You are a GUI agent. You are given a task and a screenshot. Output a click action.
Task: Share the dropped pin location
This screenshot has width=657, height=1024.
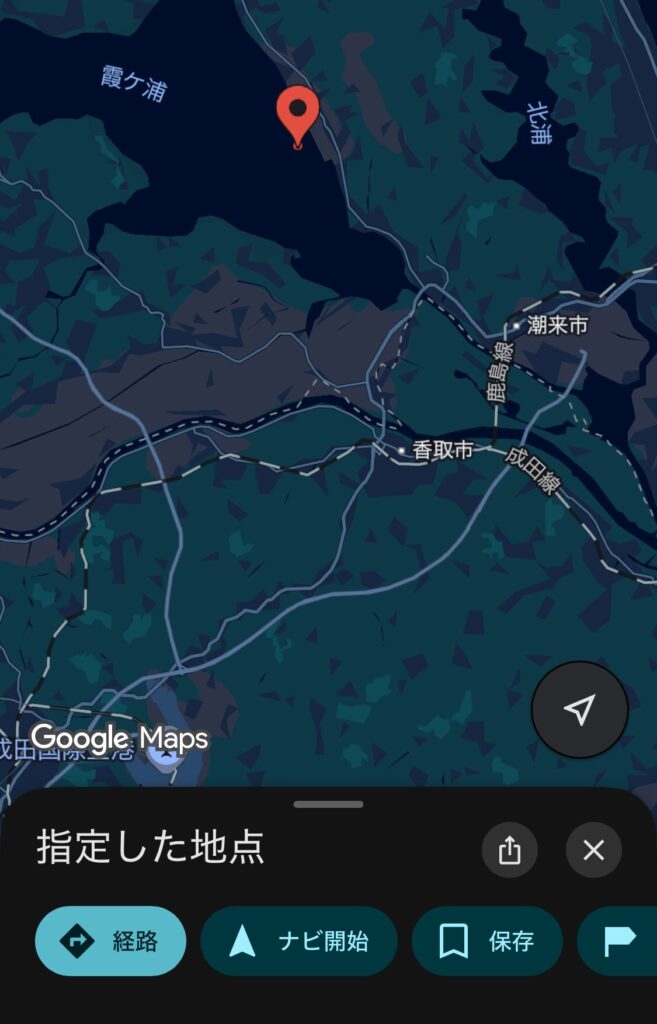pyautogui.click(x=510, y=851)
